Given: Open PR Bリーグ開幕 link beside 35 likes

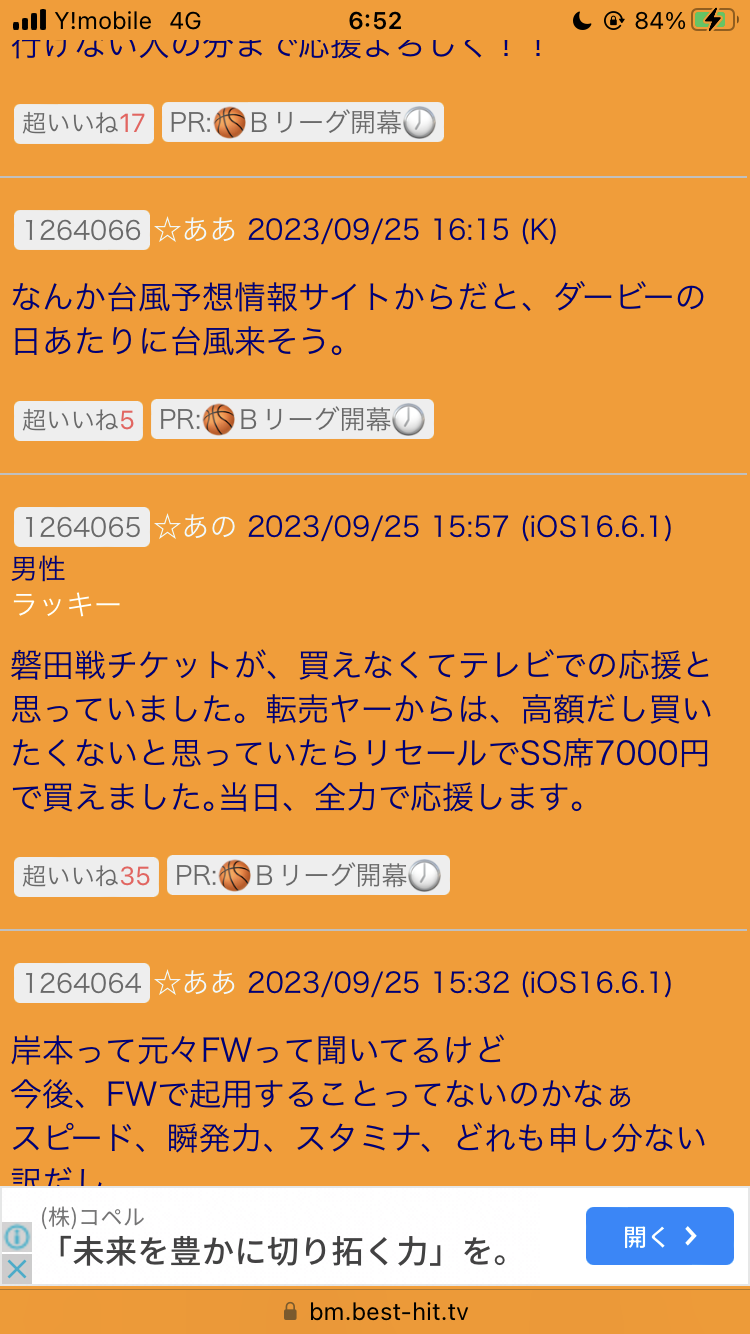Looking at the screenshot, I should click(308, 877).
